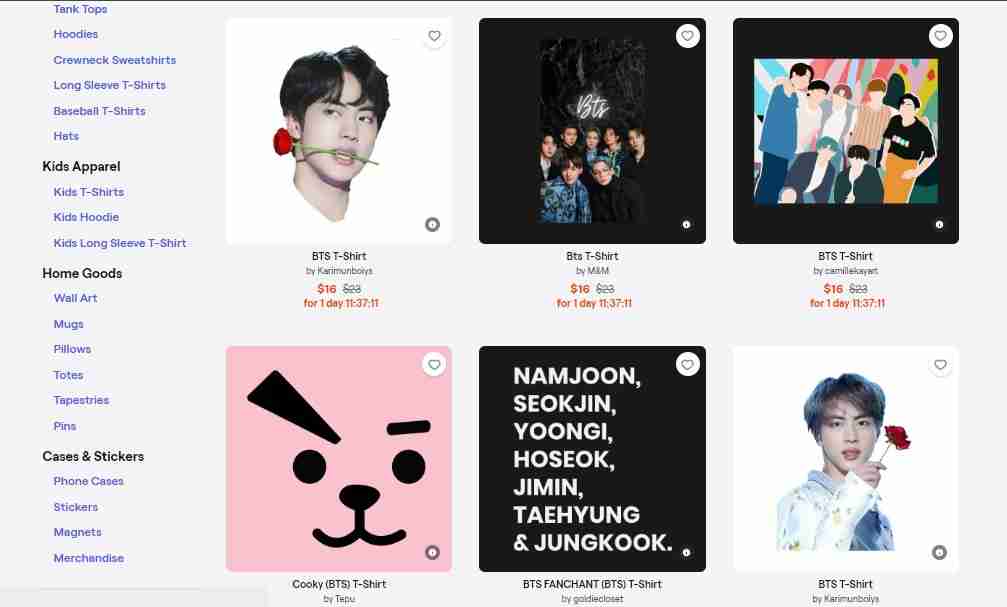Open the Baseball T-Shirts category
This screenshot has height=607, width=1007.
[x=99, y=111]
